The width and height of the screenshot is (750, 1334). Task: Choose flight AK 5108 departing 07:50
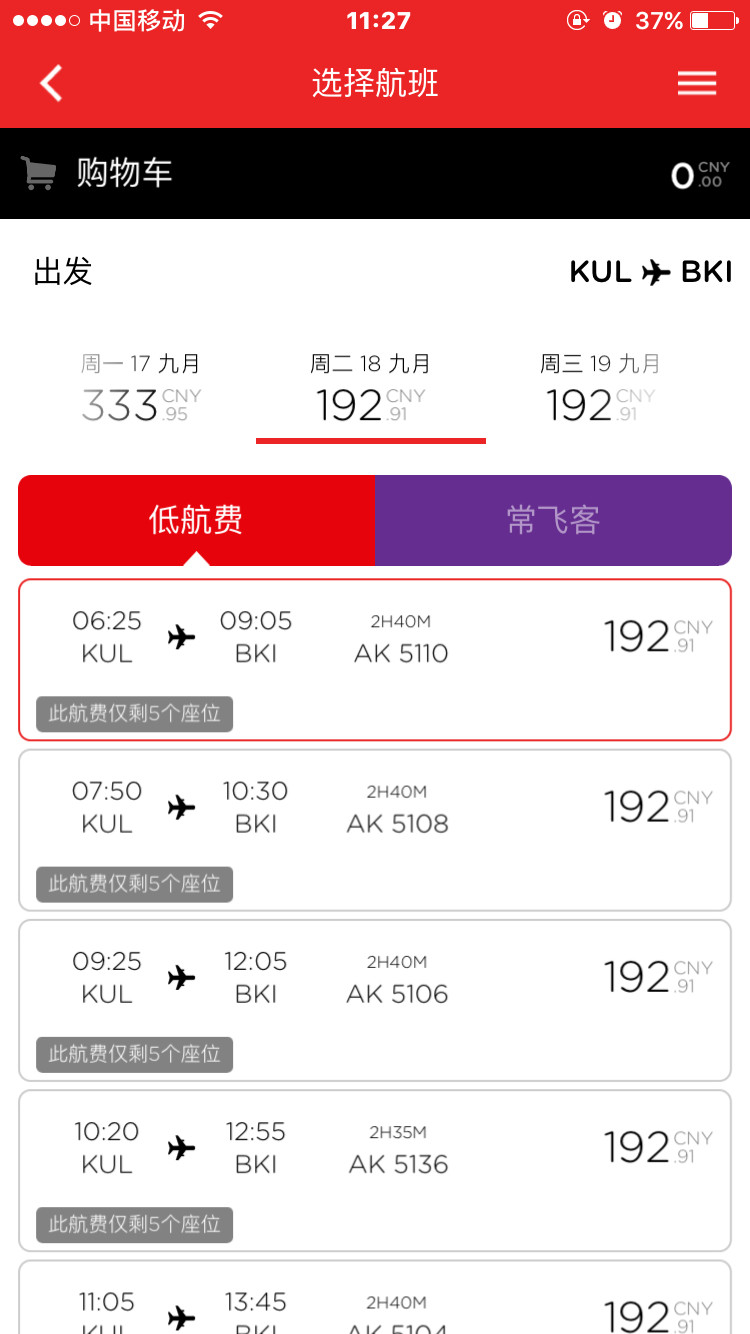[x=375, y=830]
